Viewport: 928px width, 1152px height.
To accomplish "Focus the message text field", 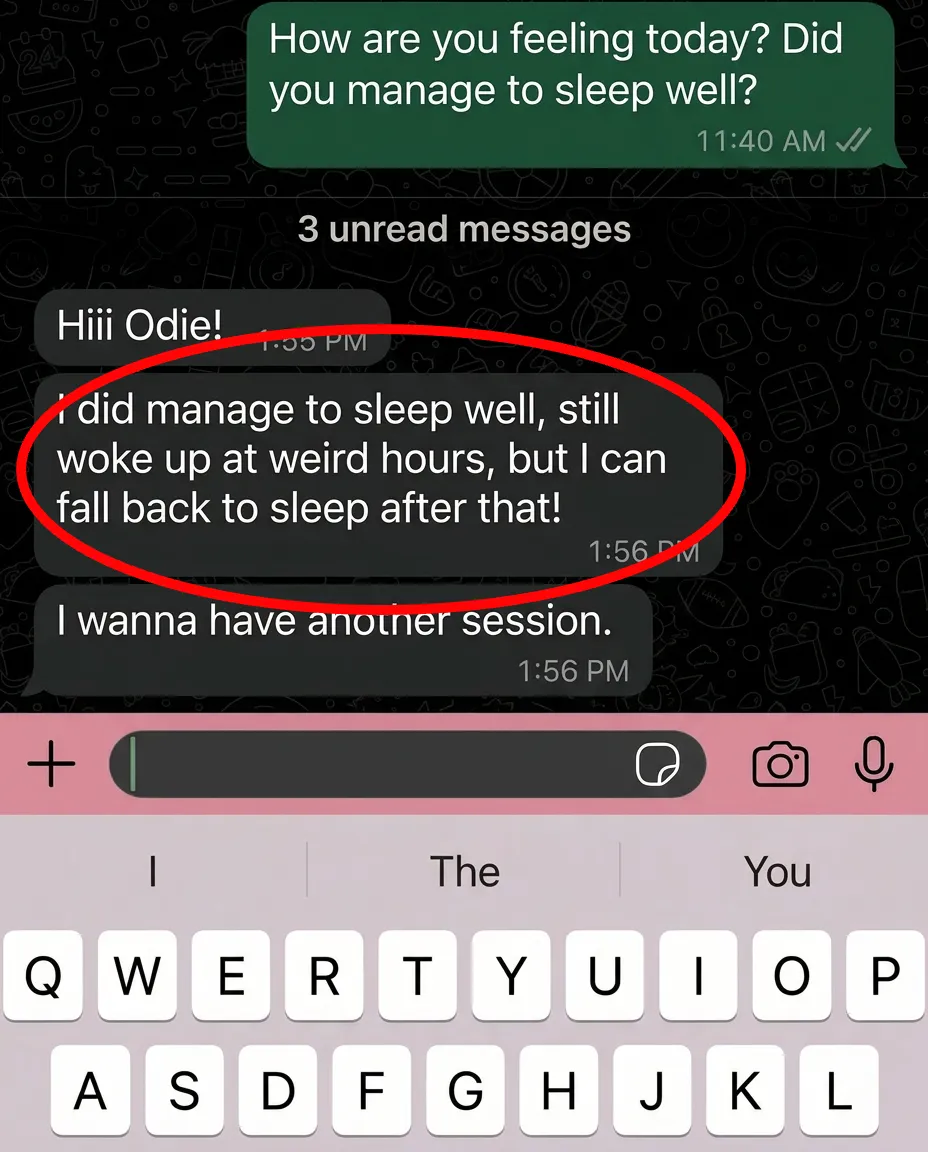I will [407, 764].
